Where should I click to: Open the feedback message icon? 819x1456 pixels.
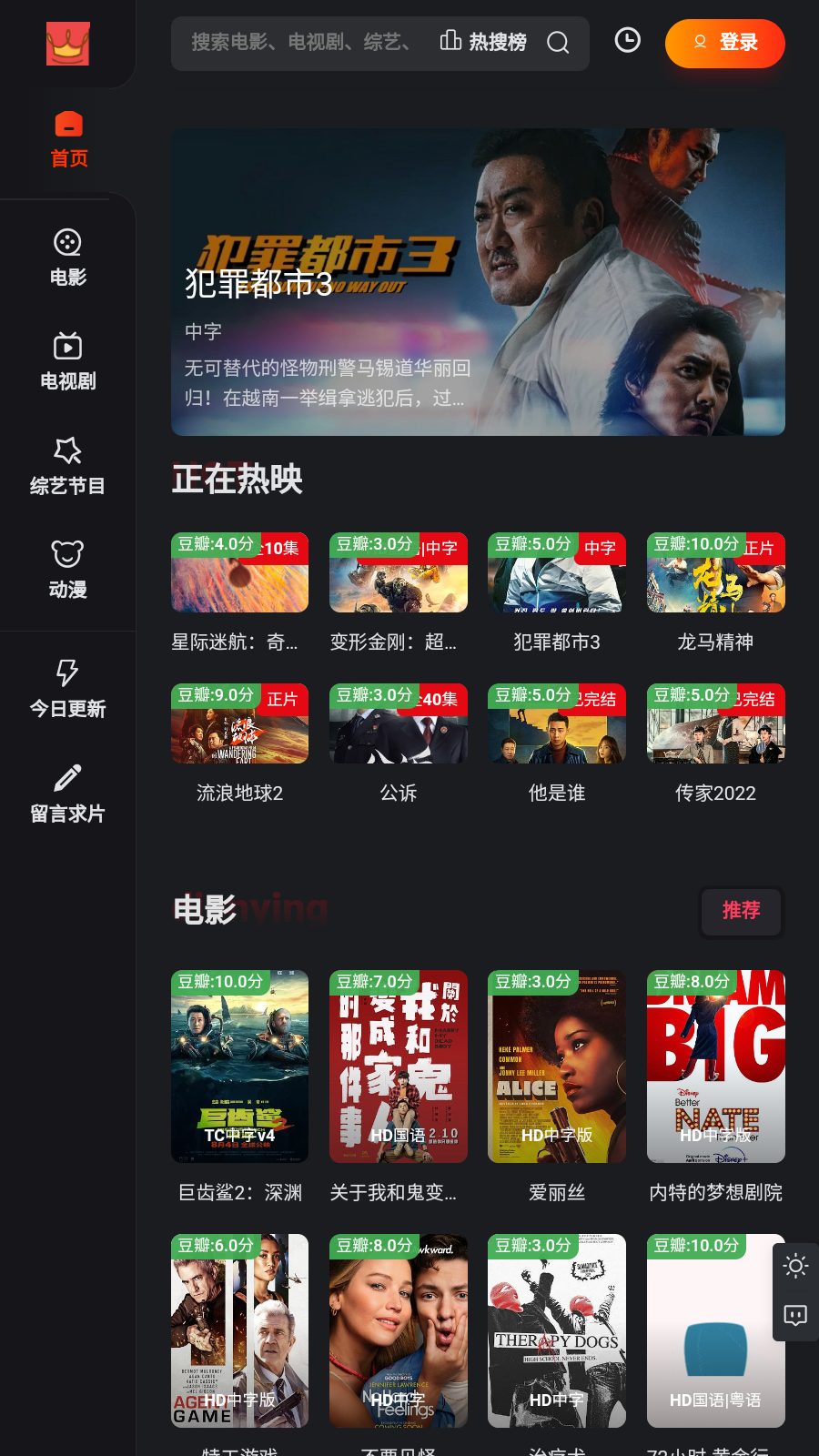(x=795, y=1316)
